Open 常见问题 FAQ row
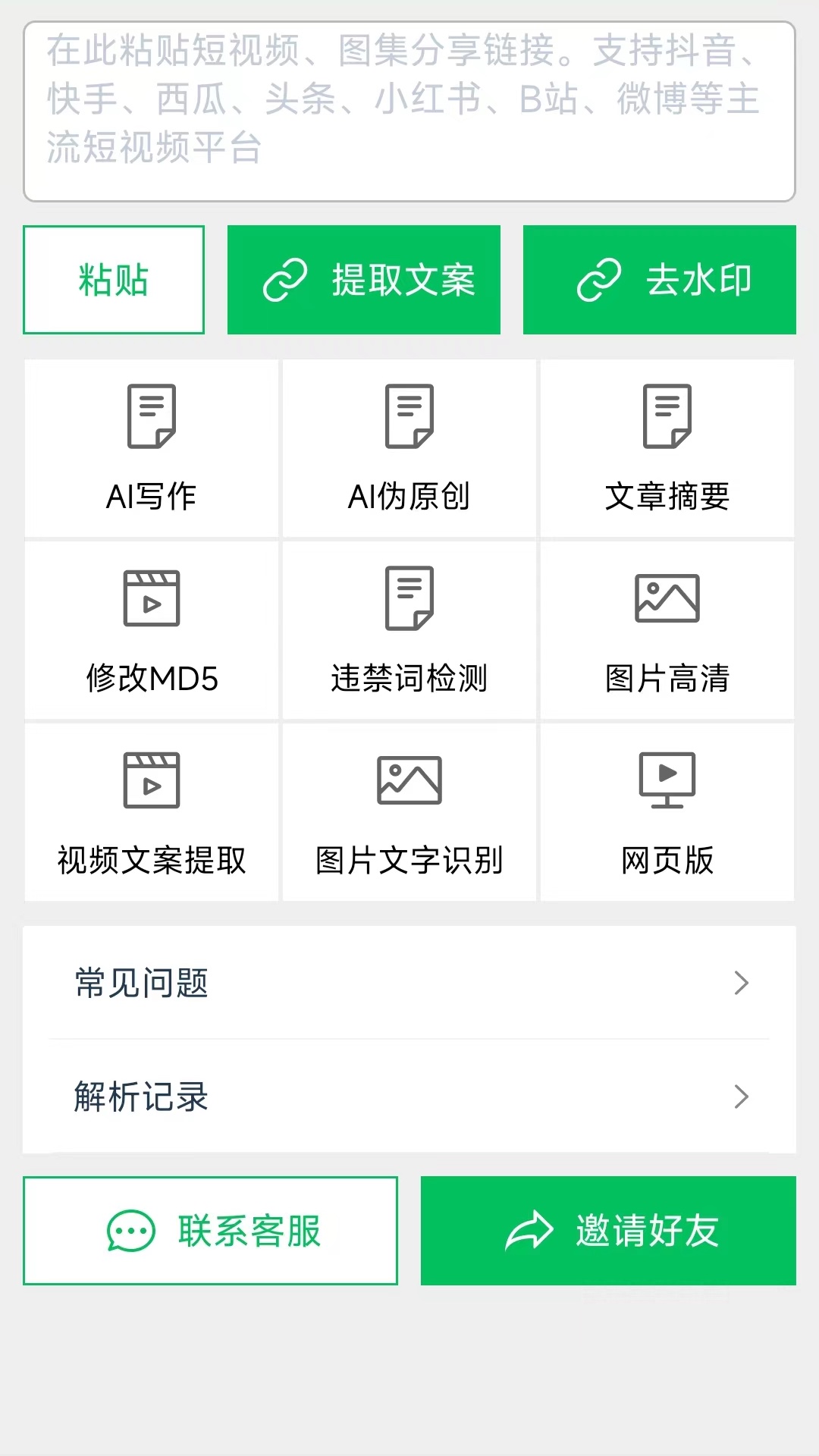Screen dimensions: 819x1456 409,983
